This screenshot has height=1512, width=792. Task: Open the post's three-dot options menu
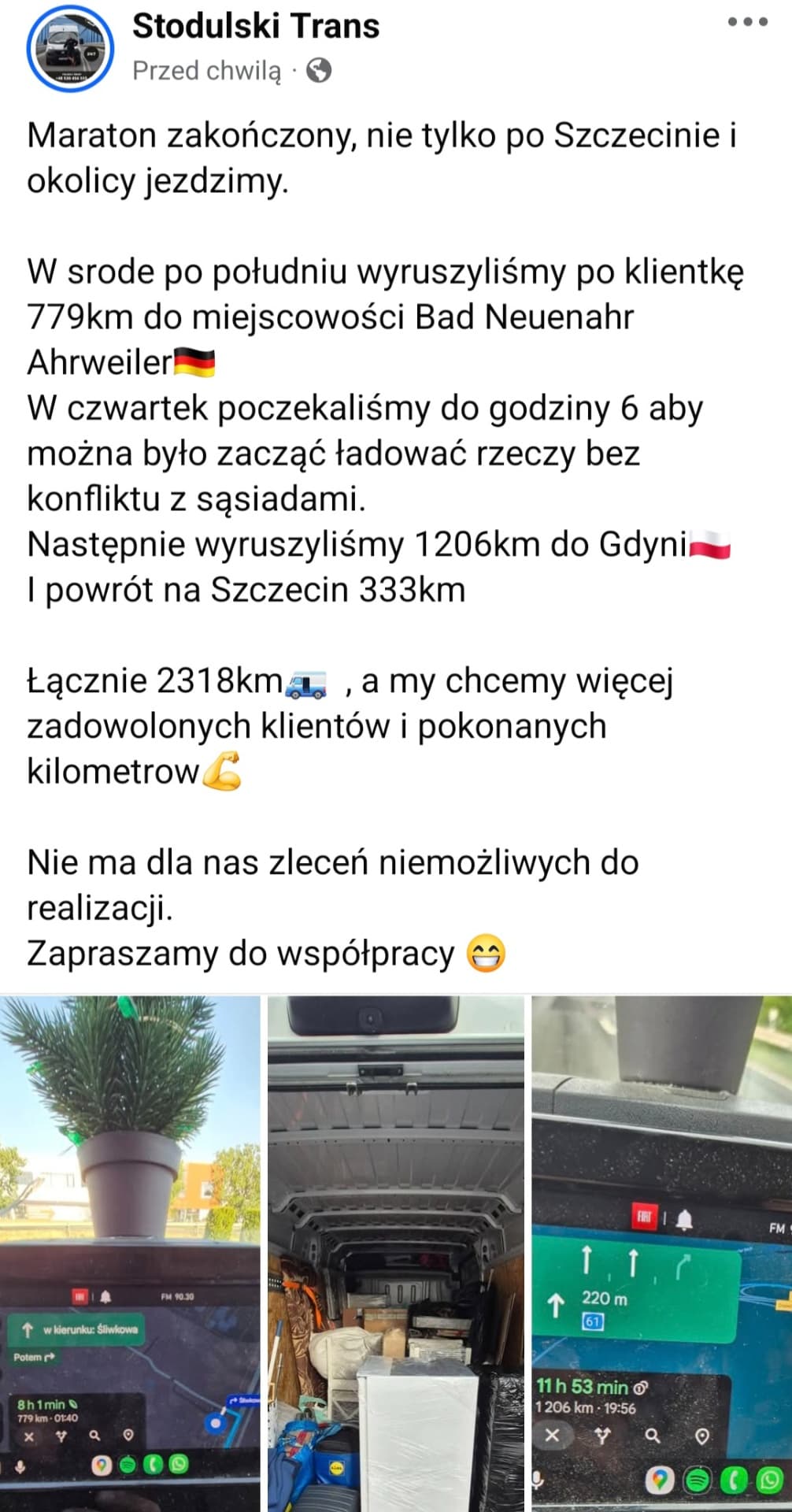pos(746,23)
